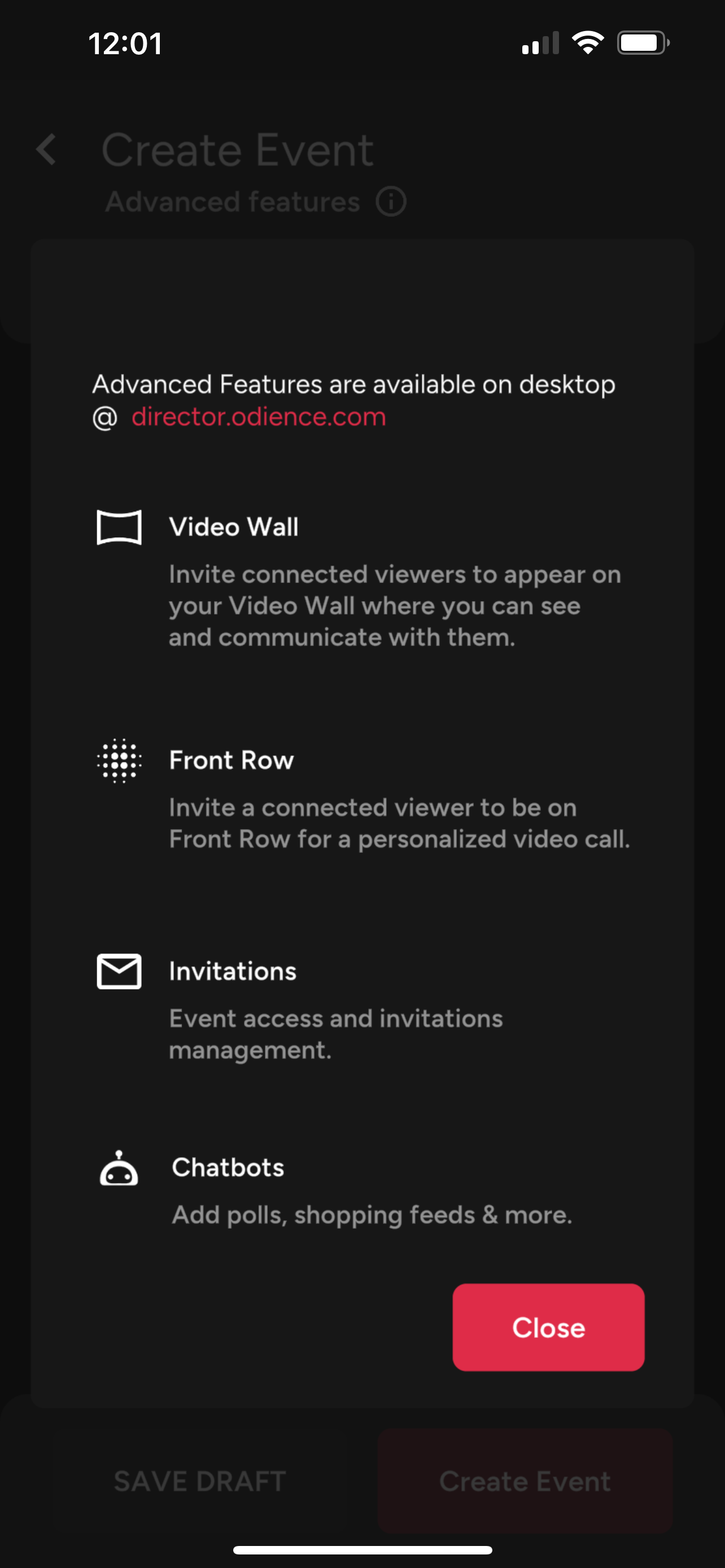Select the Advanced features heading
The image size is (725, 1568).
pyautogui.click(x=233, y=202)
